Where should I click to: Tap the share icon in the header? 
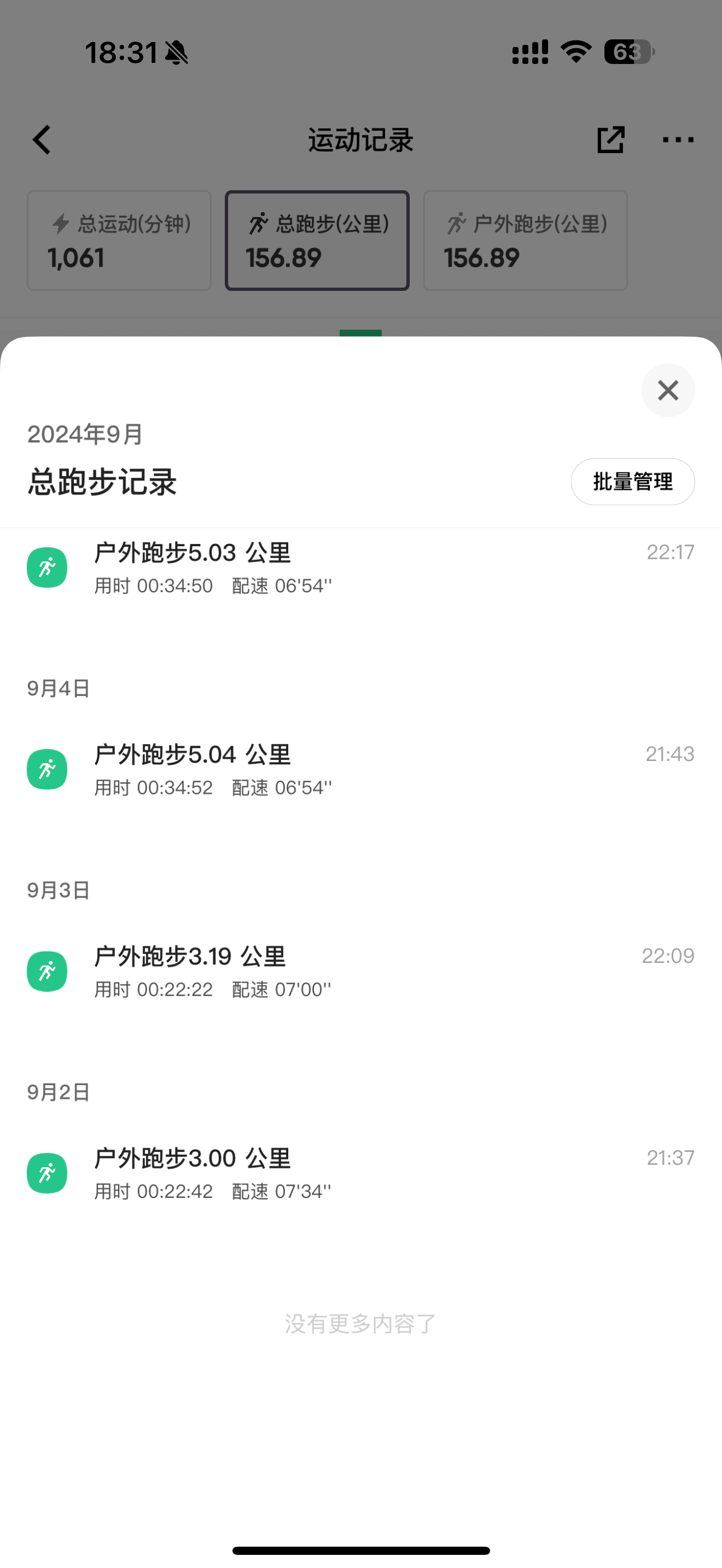610,139
